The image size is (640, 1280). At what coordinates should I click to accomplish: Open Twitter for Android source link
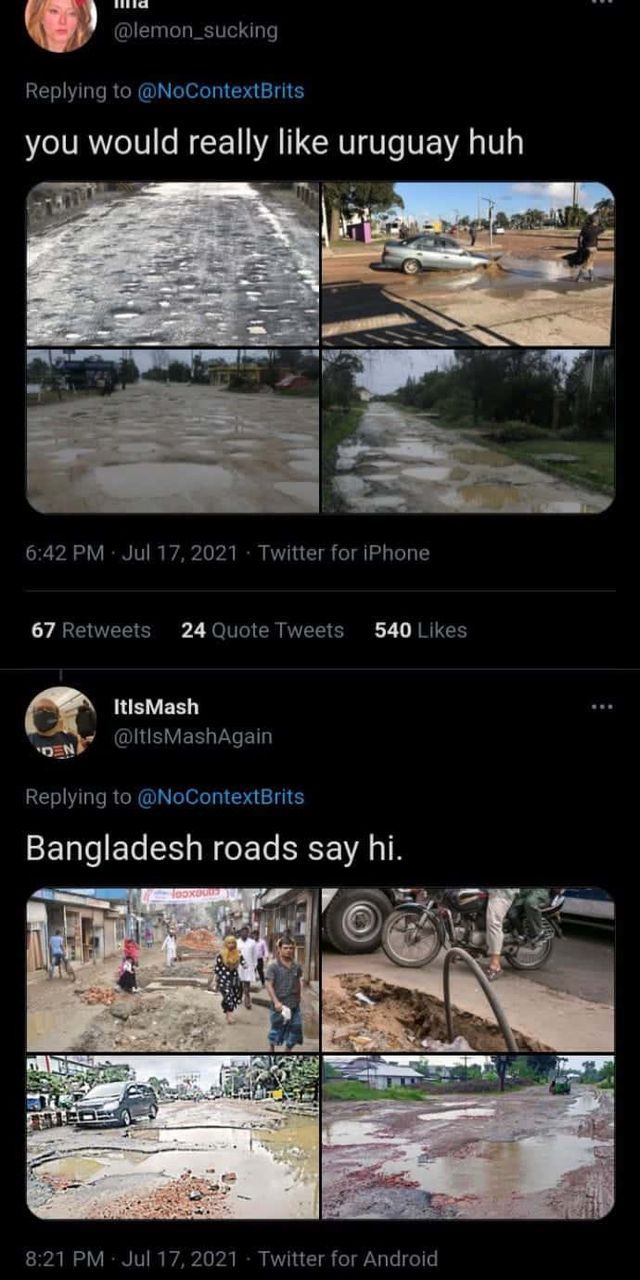pos(347,1259)
